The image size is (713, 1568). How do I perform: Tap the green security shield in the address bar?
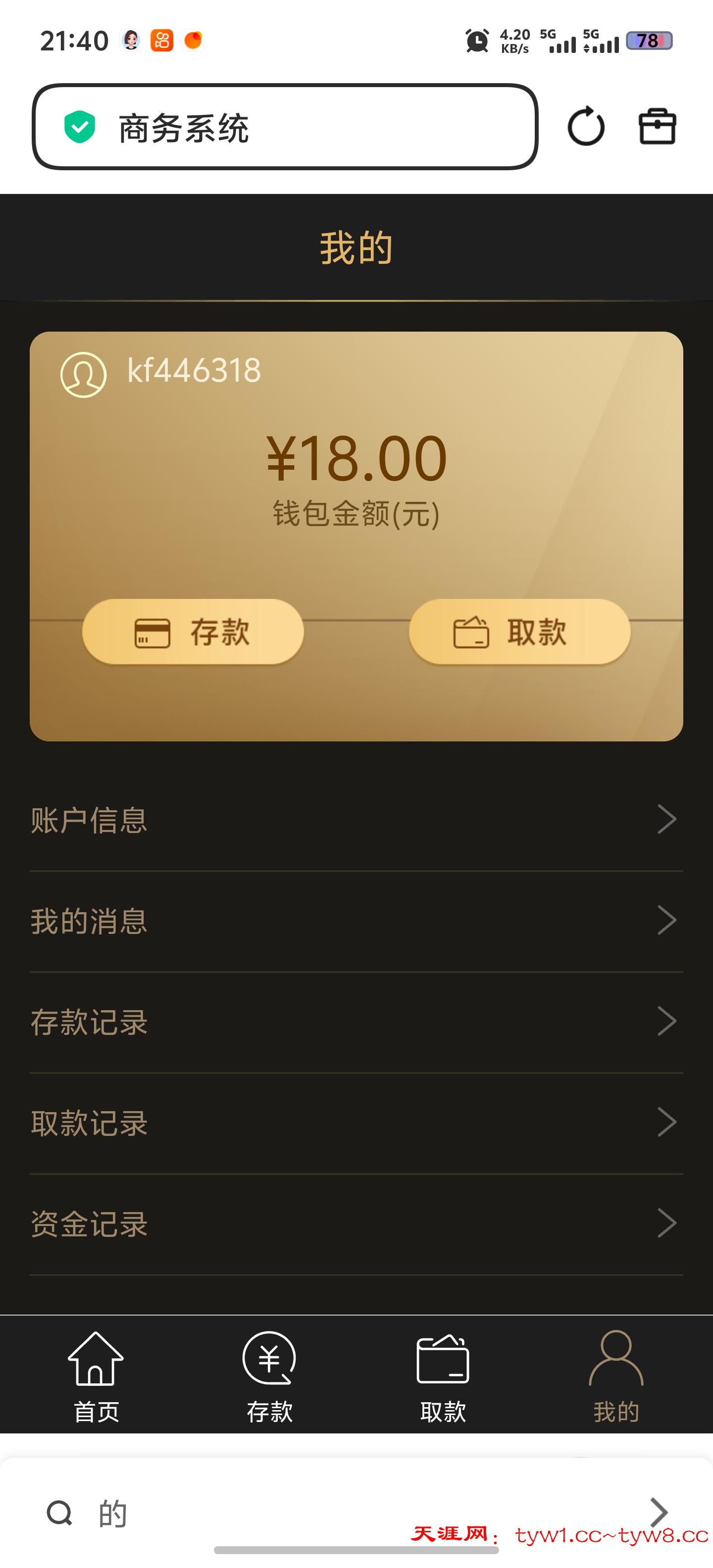(80, 127)
